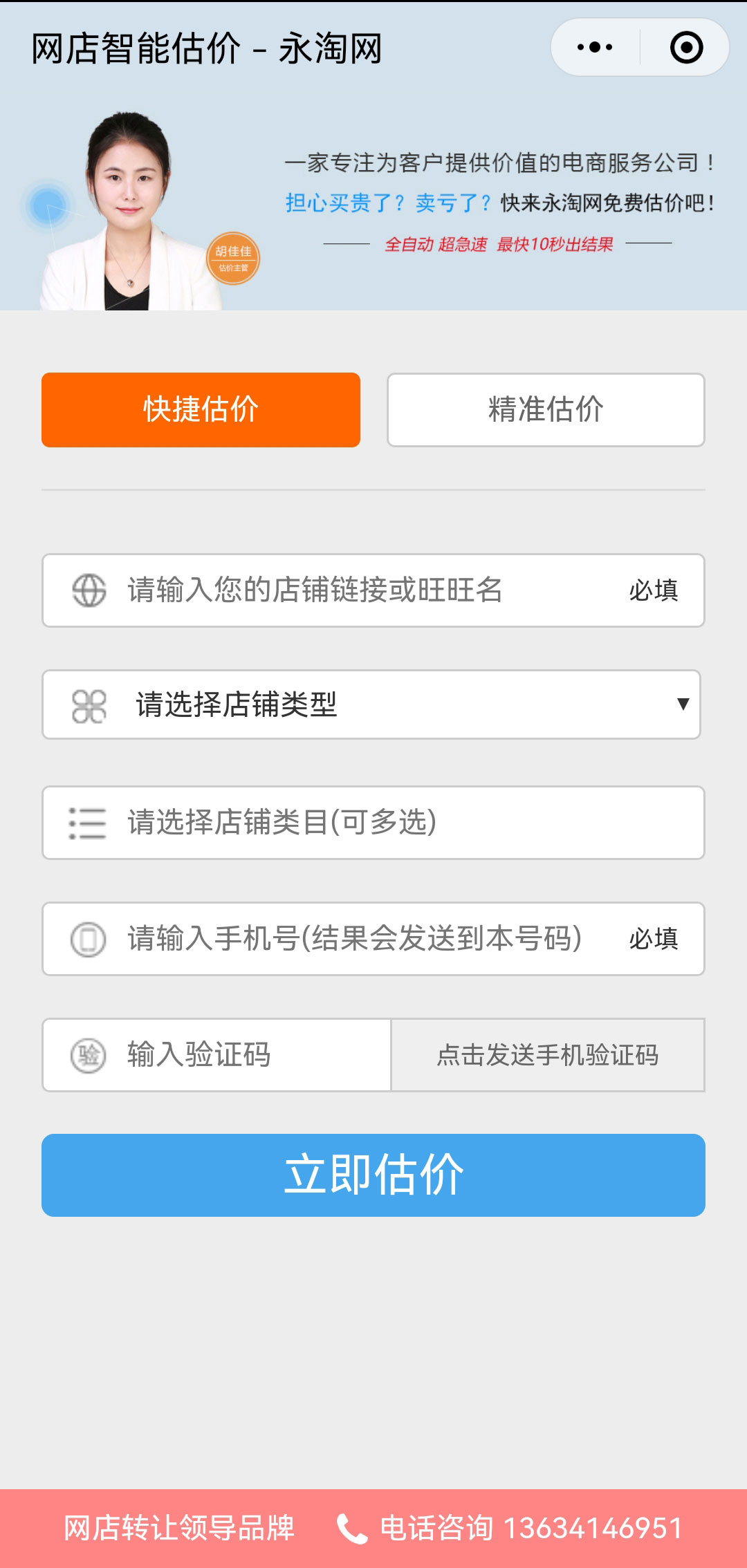Open the mini program's three-dot menu
Image resolution: width=747 pixels, height=1568 pixels.
(595, 48)
